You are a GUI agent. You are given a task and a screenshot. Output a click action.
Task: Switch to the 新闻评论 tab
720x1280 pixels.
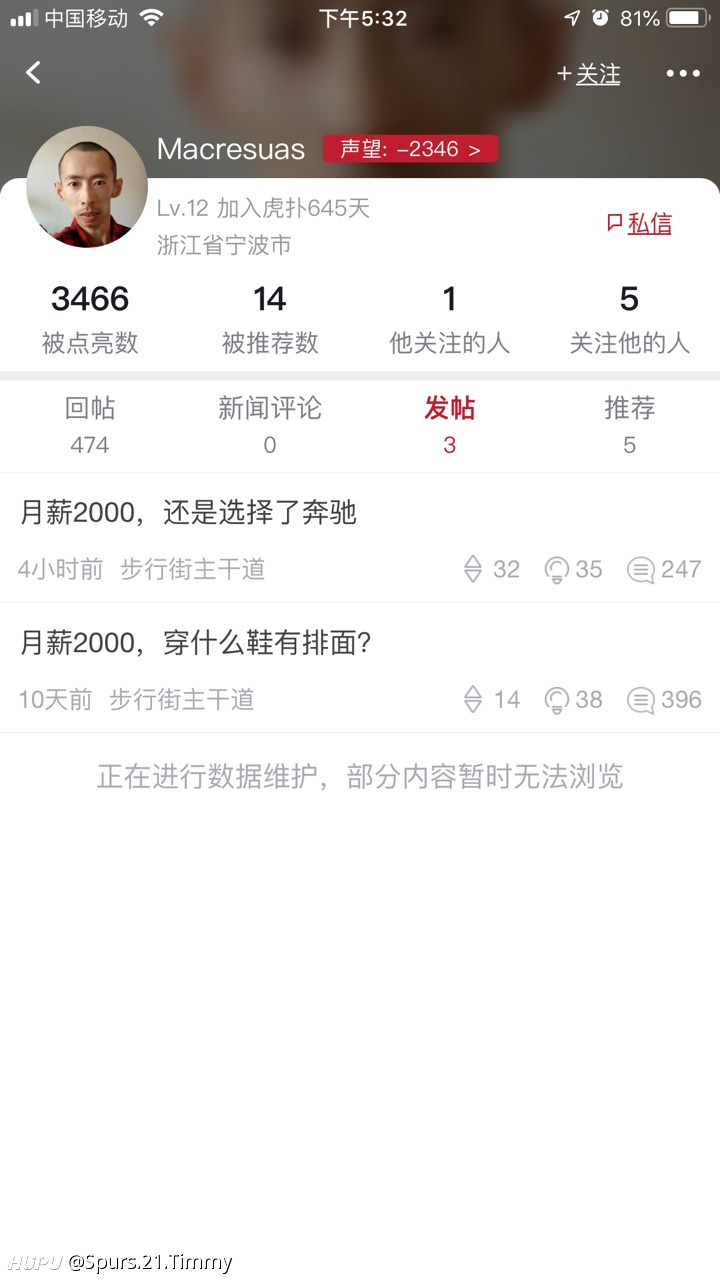[270, 424]
